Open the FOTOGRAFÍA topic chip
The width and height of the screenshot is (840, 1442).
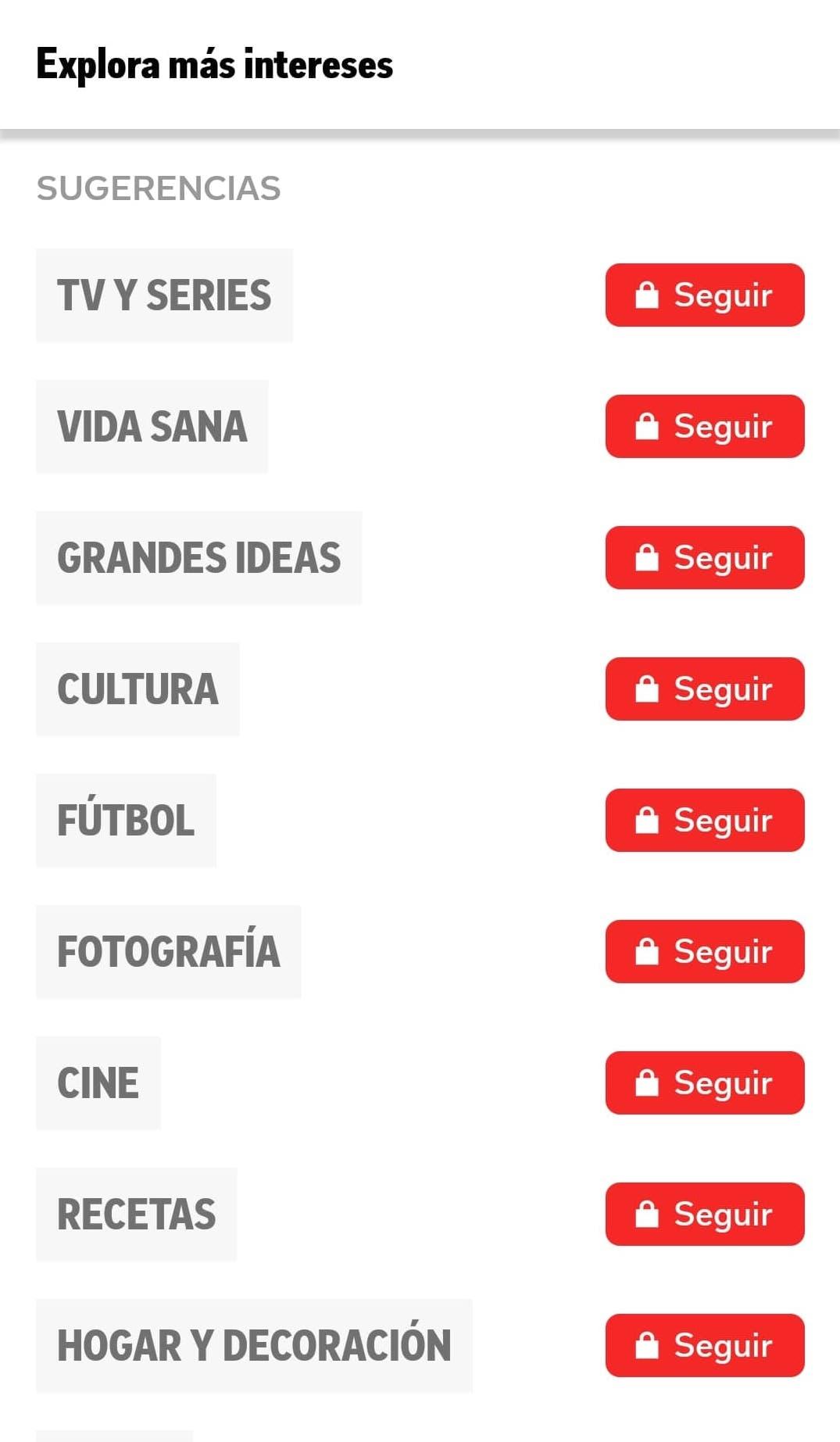(168, 952)
